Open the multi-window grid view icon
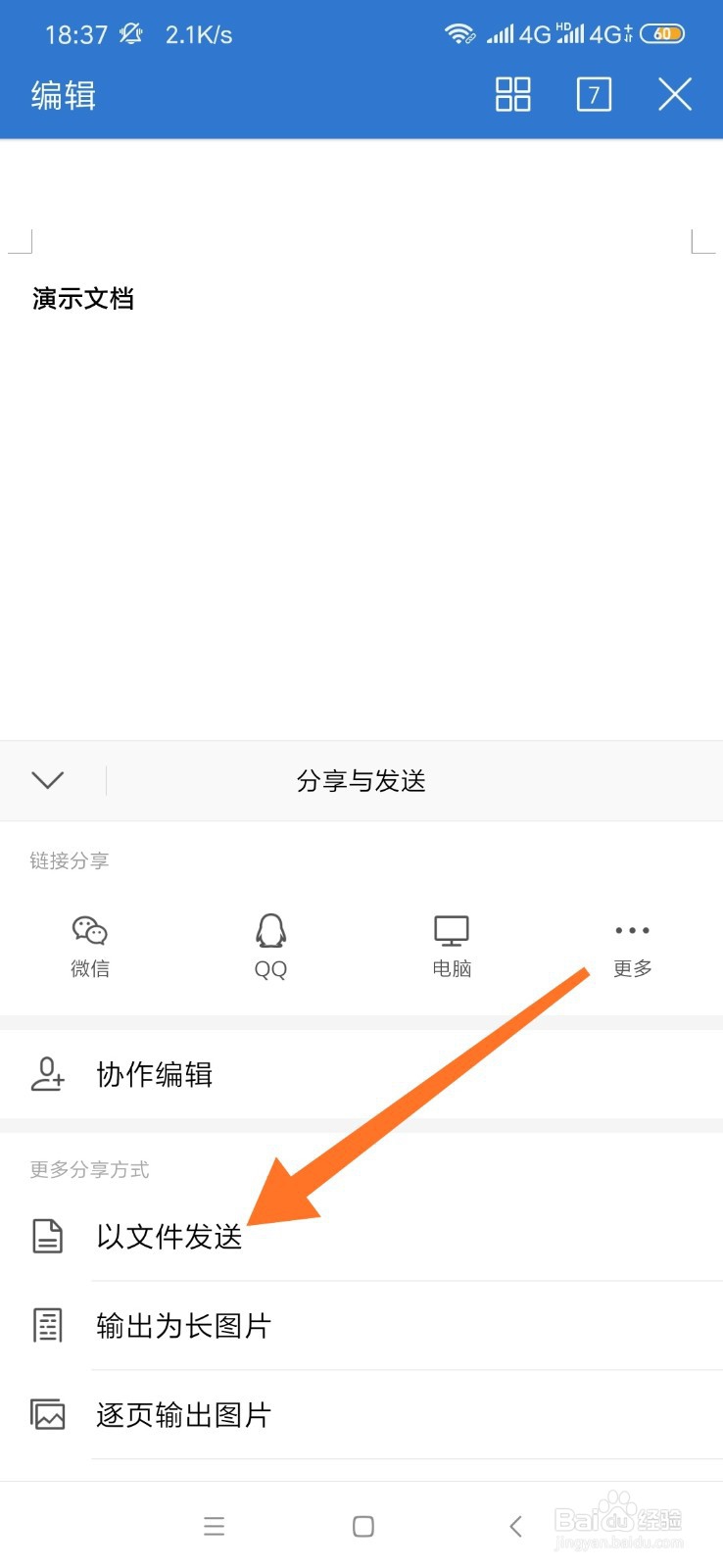 512,94
